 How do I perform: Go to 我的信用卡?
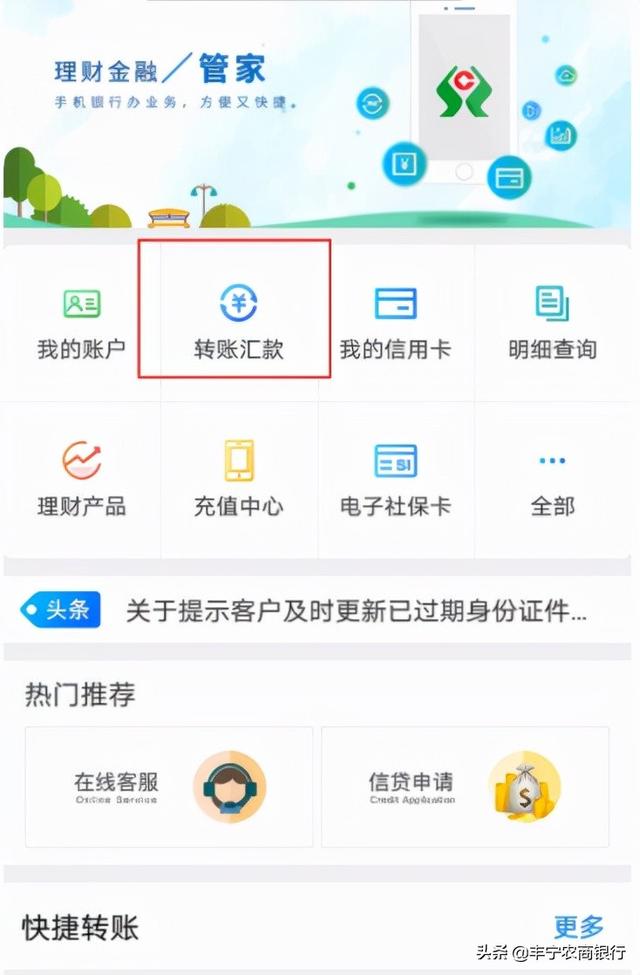point(395,322)
